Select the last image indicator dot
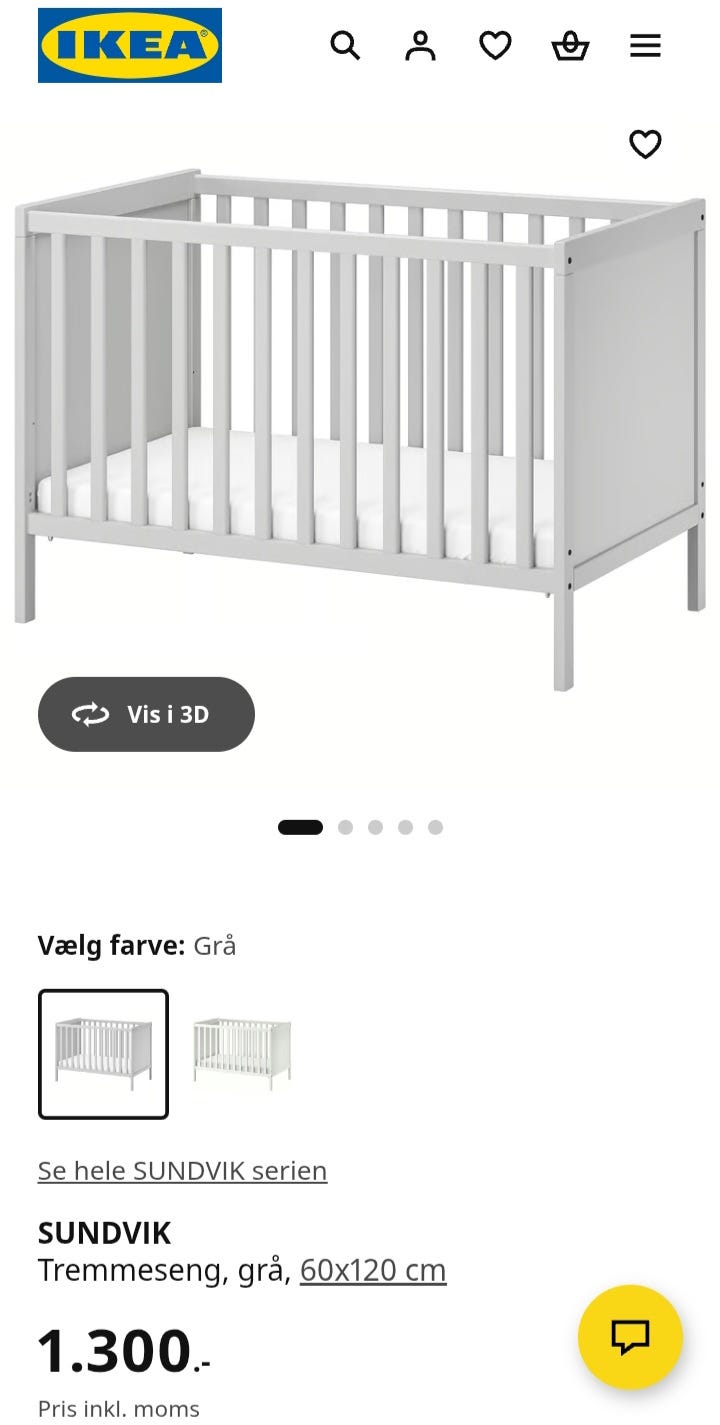720x1425 pixels. [433, 827]
